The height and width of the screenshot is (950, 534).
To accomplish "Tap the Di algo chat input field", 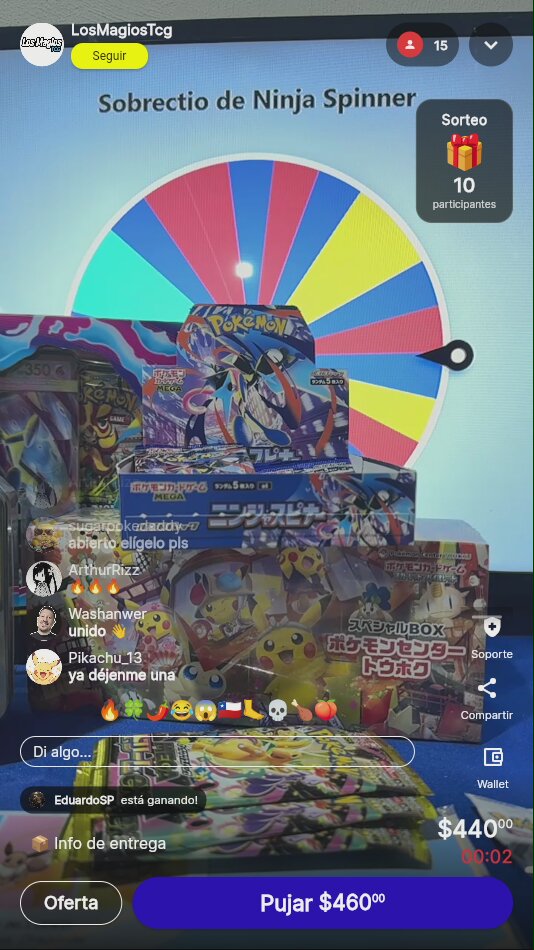I will click(x=217, y=752).
